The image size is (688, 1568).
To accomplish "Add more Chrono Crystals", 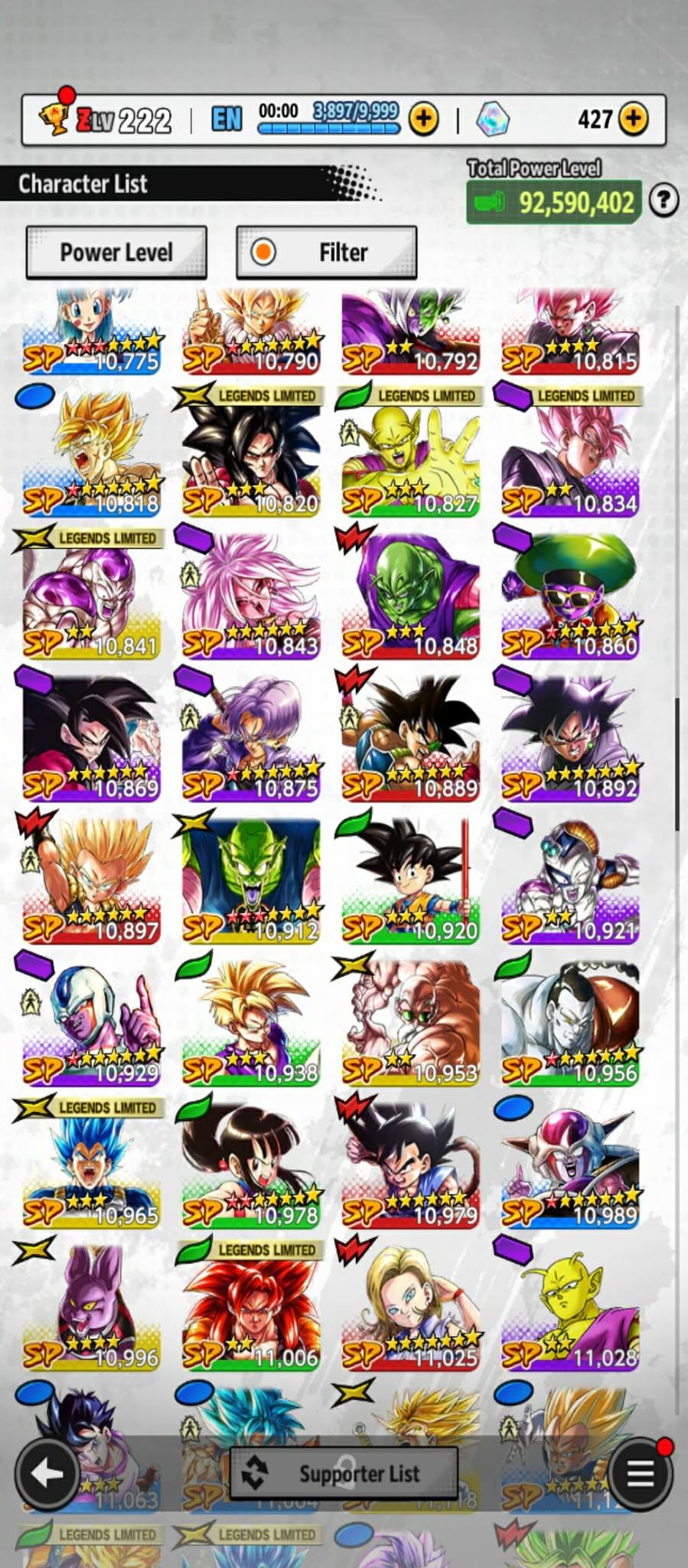I will coord(633,119).
